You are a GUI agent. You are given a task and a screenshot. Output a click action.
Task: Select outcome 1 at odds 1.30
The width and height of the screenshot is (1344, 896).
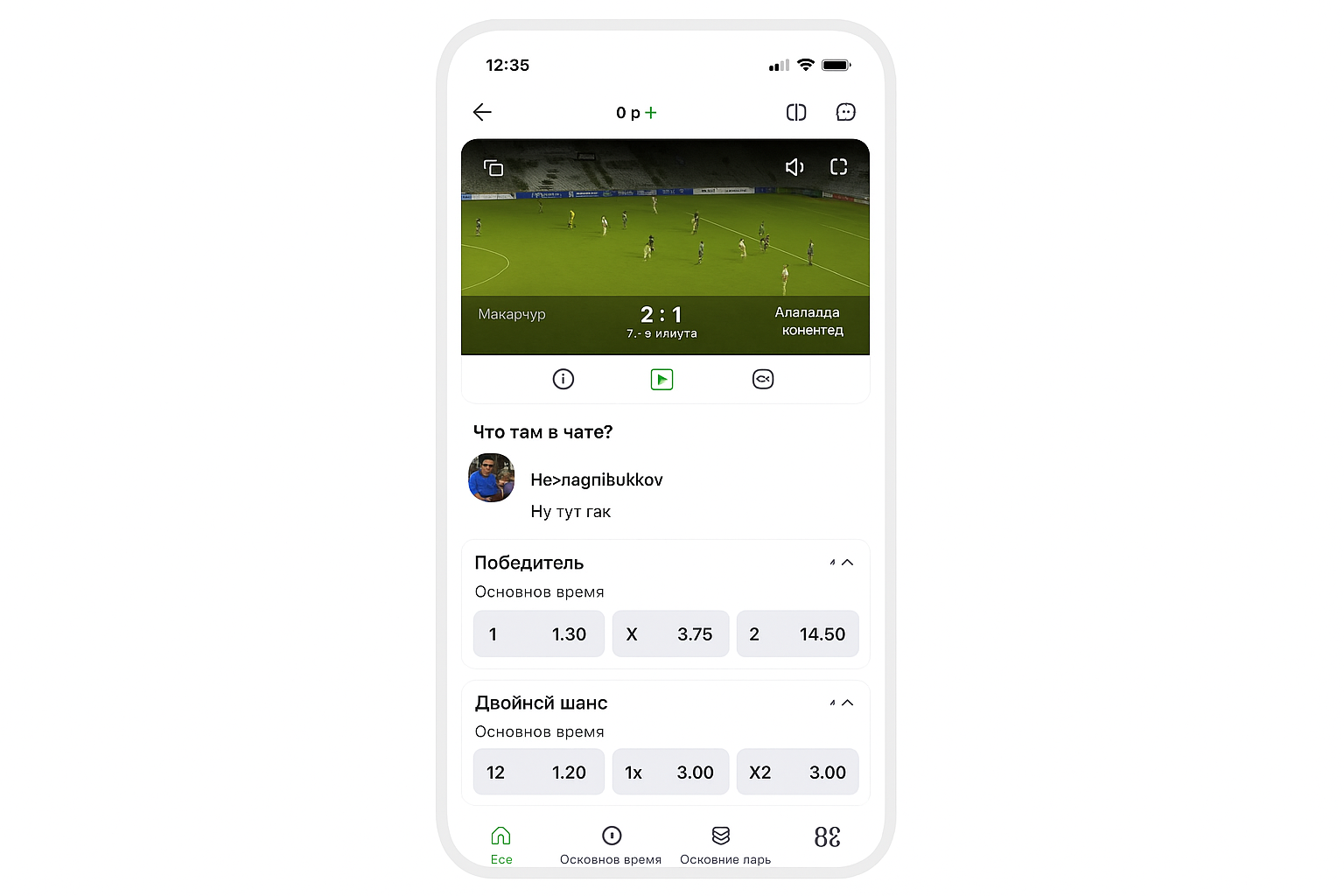click(x=538, y=634)
